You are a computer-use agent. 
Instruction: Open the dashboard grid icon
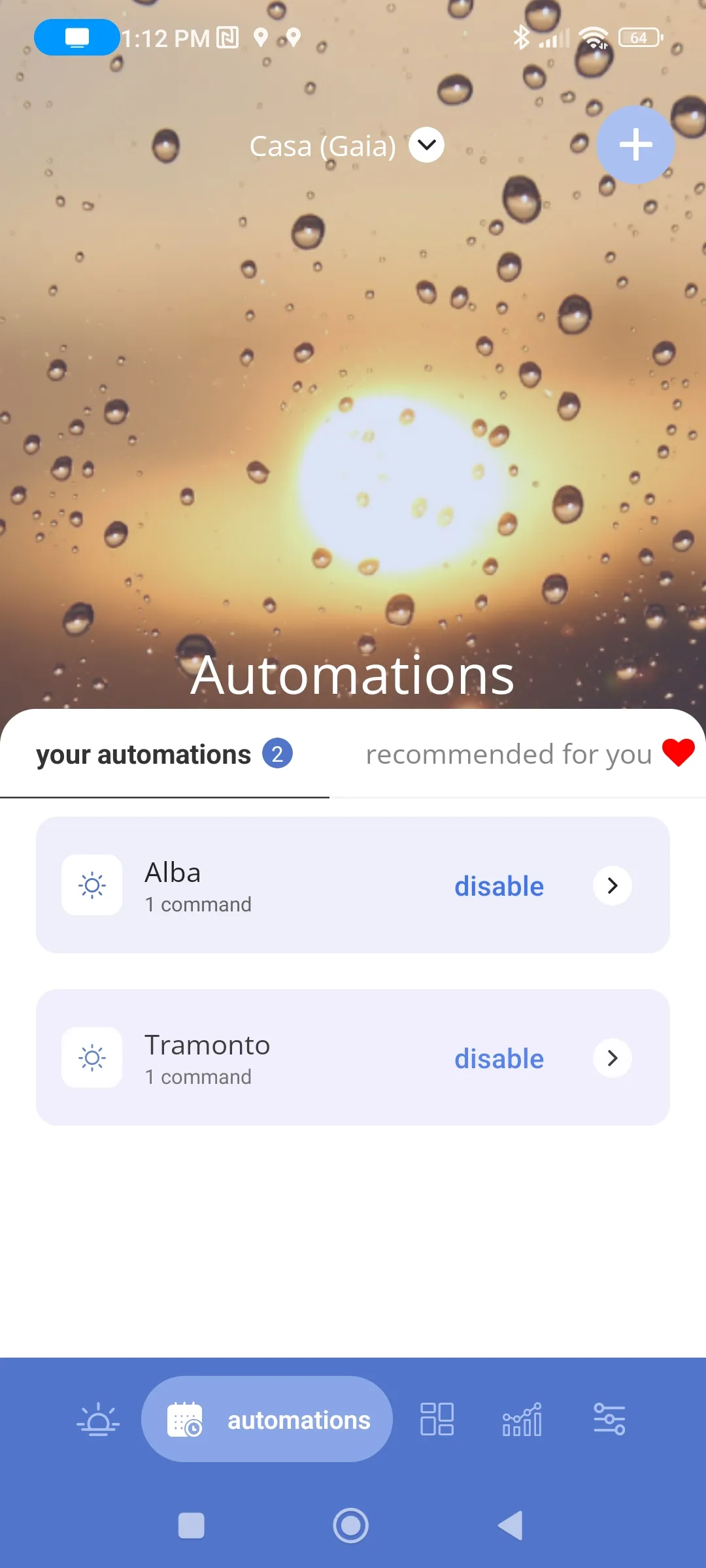pos(437,1419)
